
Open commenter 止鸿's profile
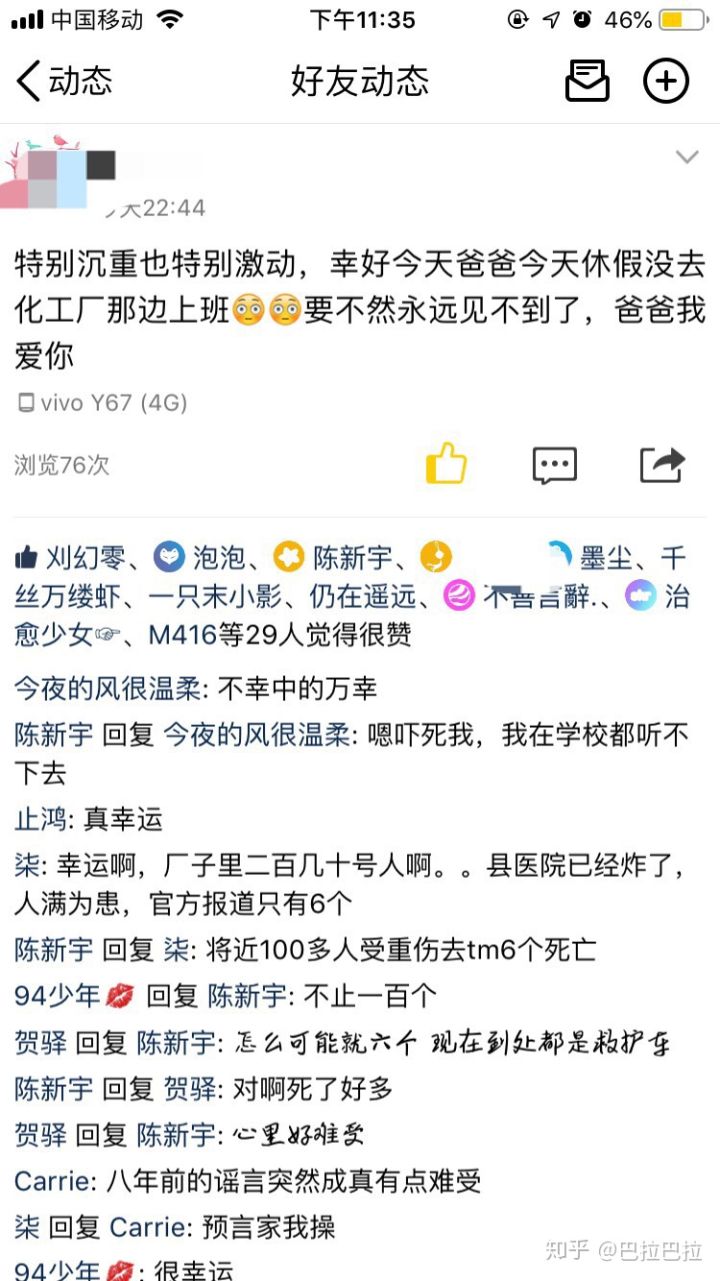[x=39, y=820]
